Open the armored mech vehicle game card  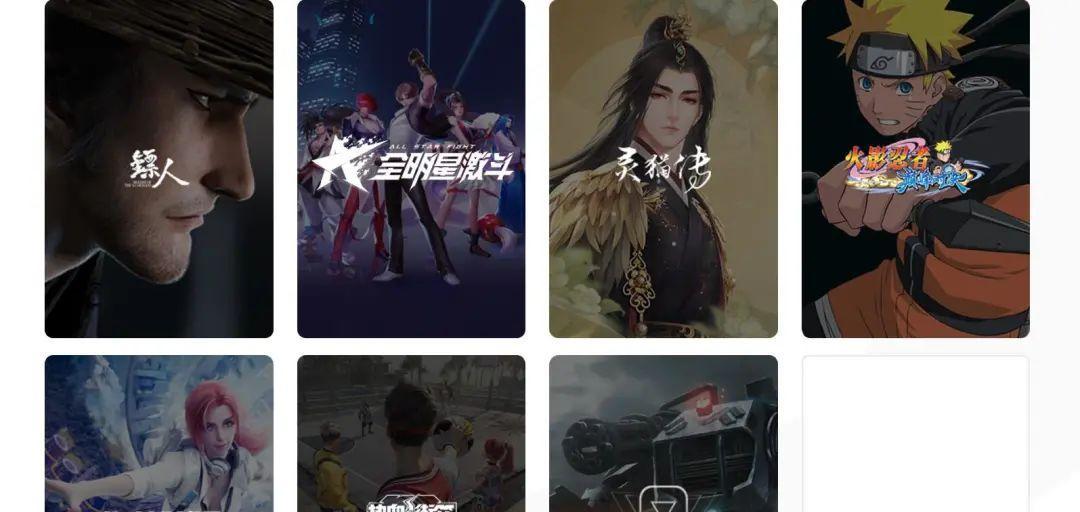[x=663, y=435]
